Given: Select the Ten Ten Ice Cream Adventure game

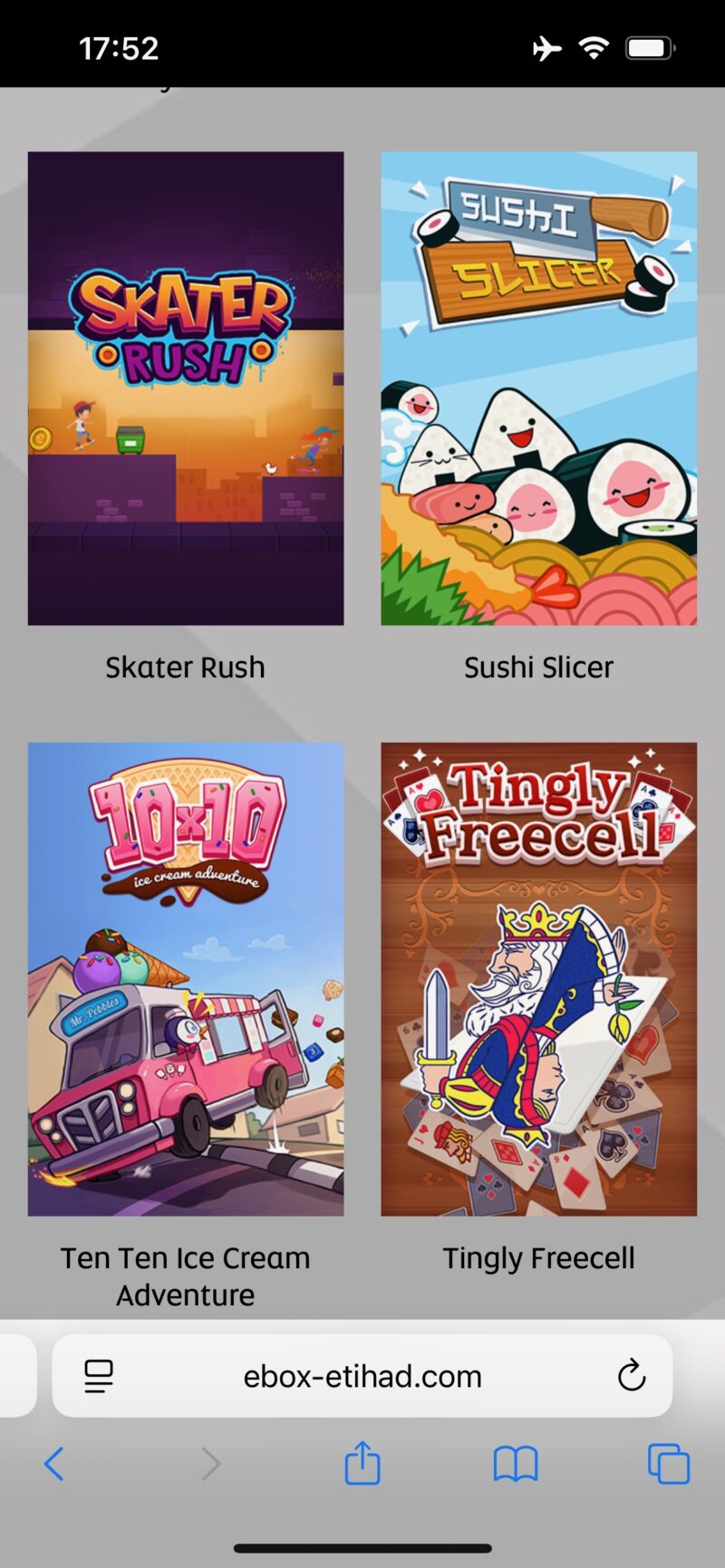Looking at the screenshot, I should 186,978.
